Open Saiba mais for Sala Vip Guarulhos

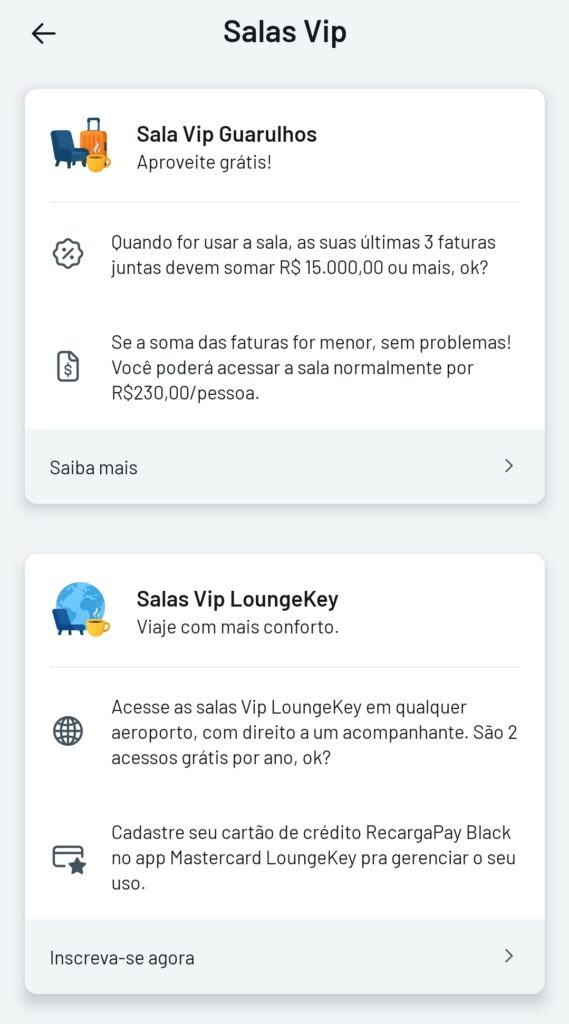(284, 466)
